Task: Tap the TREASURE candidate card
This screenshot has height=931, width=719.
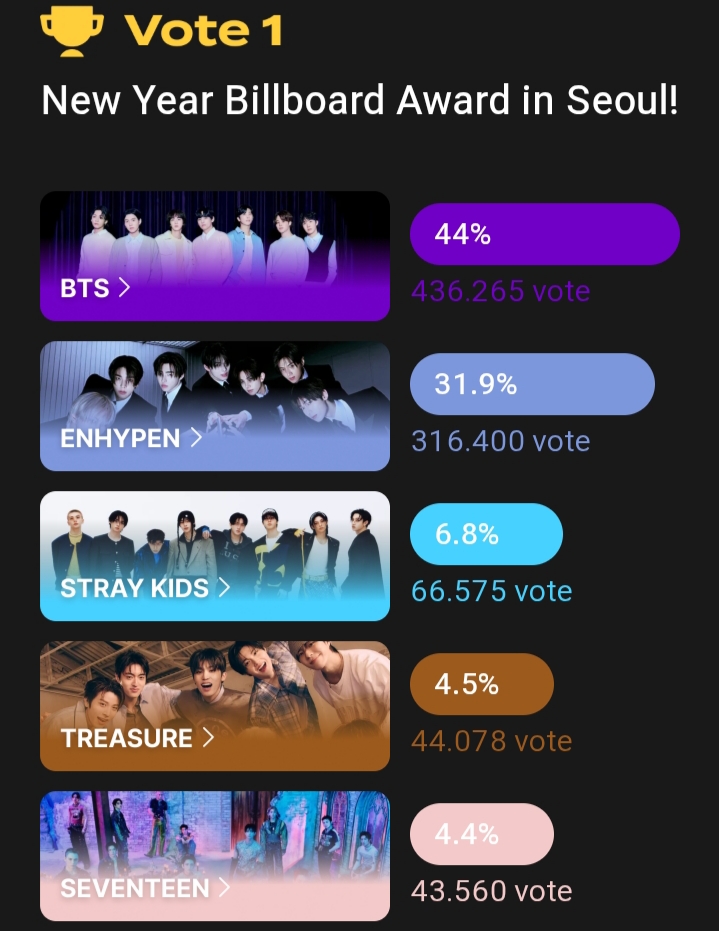Action: (214, 706)
